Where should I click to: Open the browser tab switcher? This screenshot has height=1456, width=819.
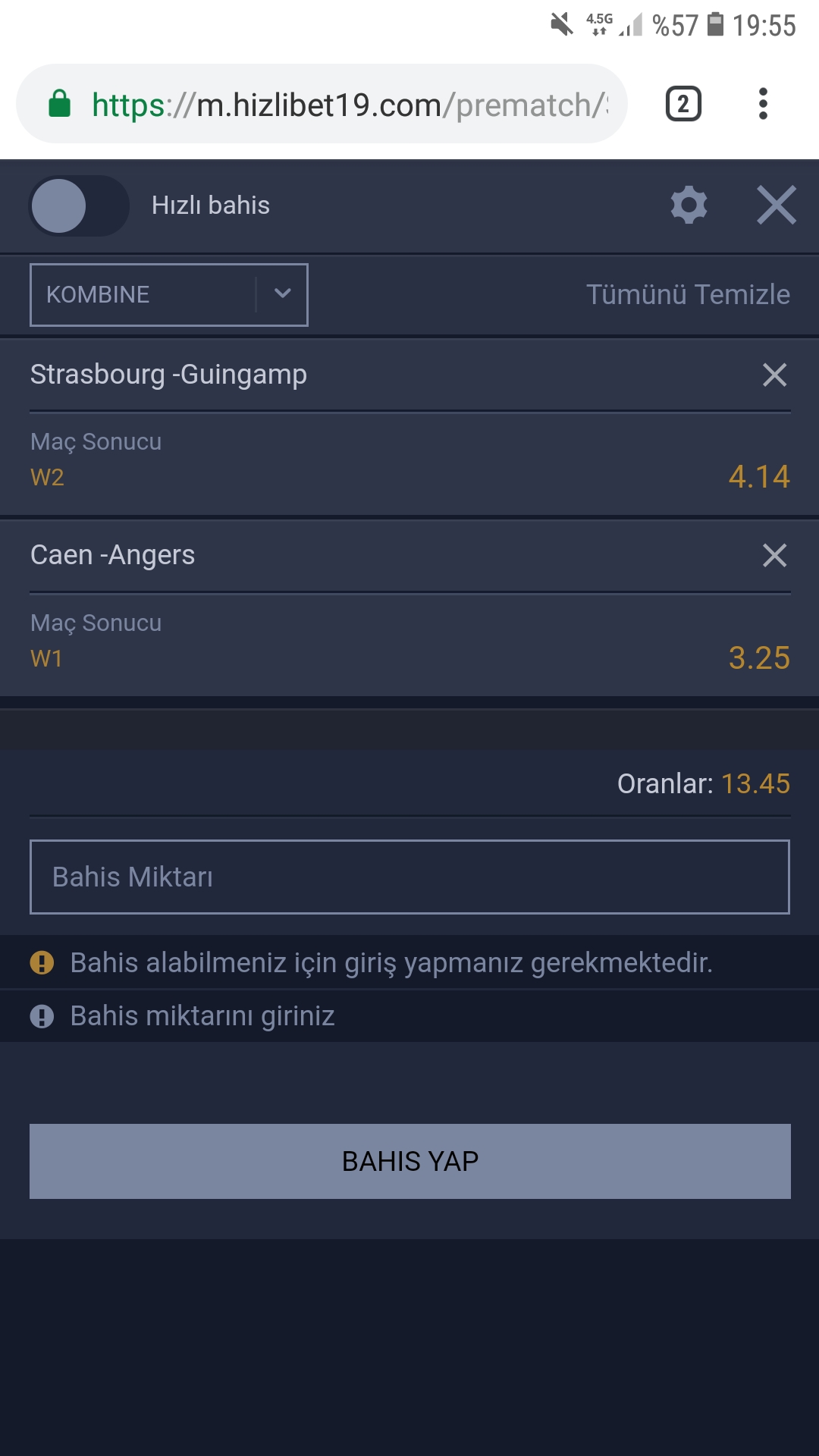[683, 104]
